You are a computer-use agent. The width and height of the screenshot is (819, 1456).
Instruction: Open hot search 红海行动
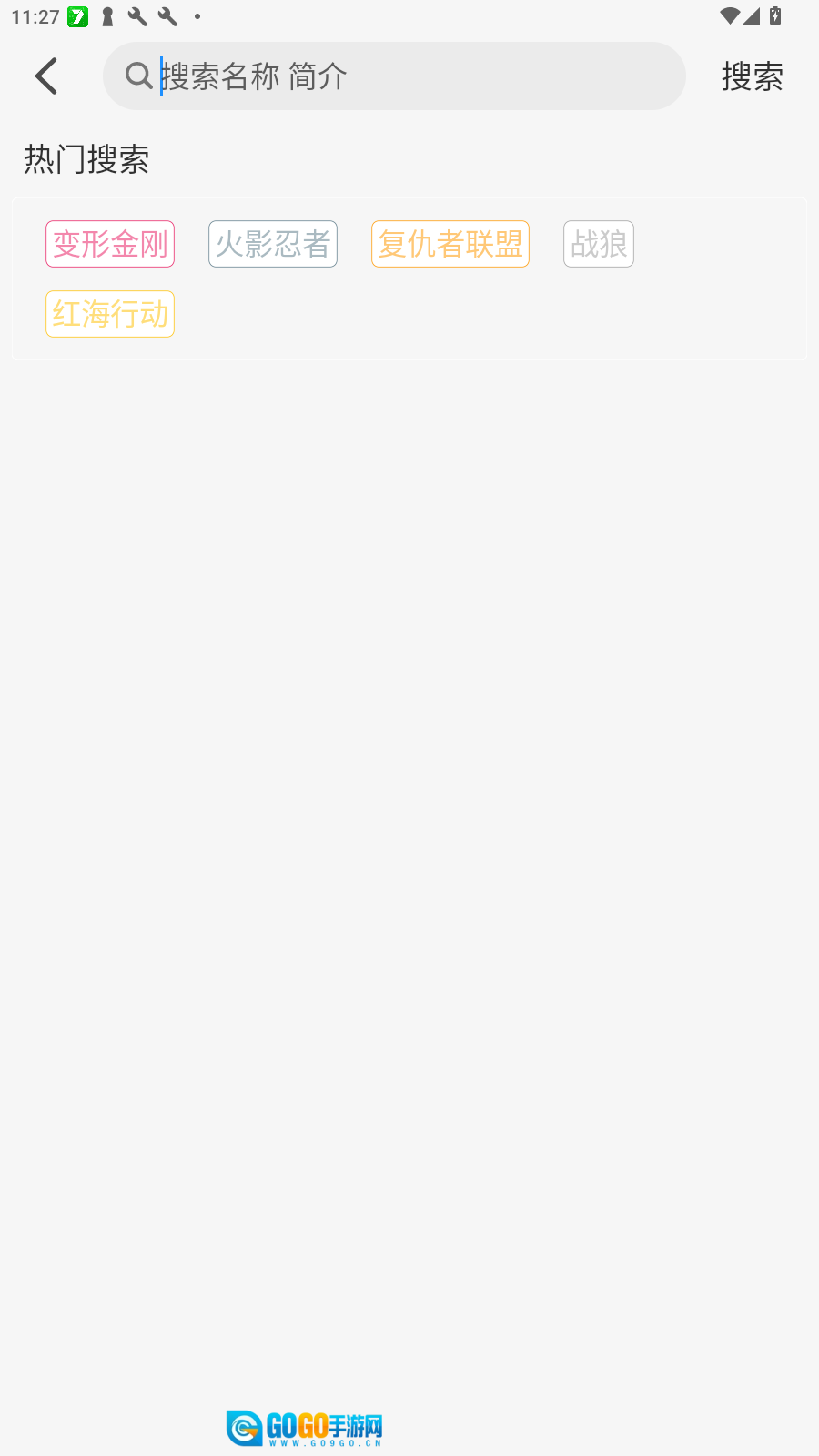pos(110,314)
